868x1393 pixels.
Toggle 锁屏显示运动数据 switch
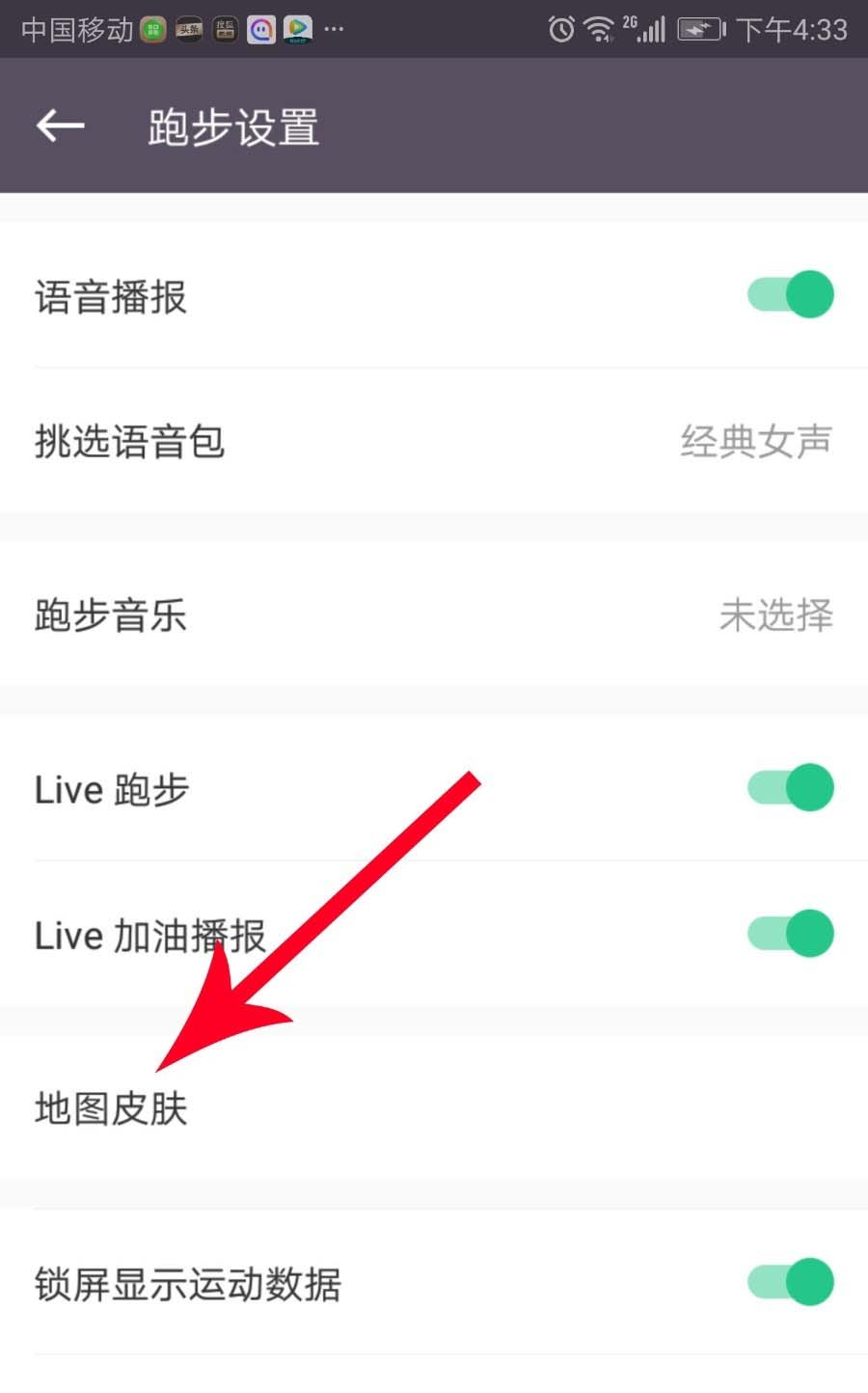click(x=790, y=1282)
